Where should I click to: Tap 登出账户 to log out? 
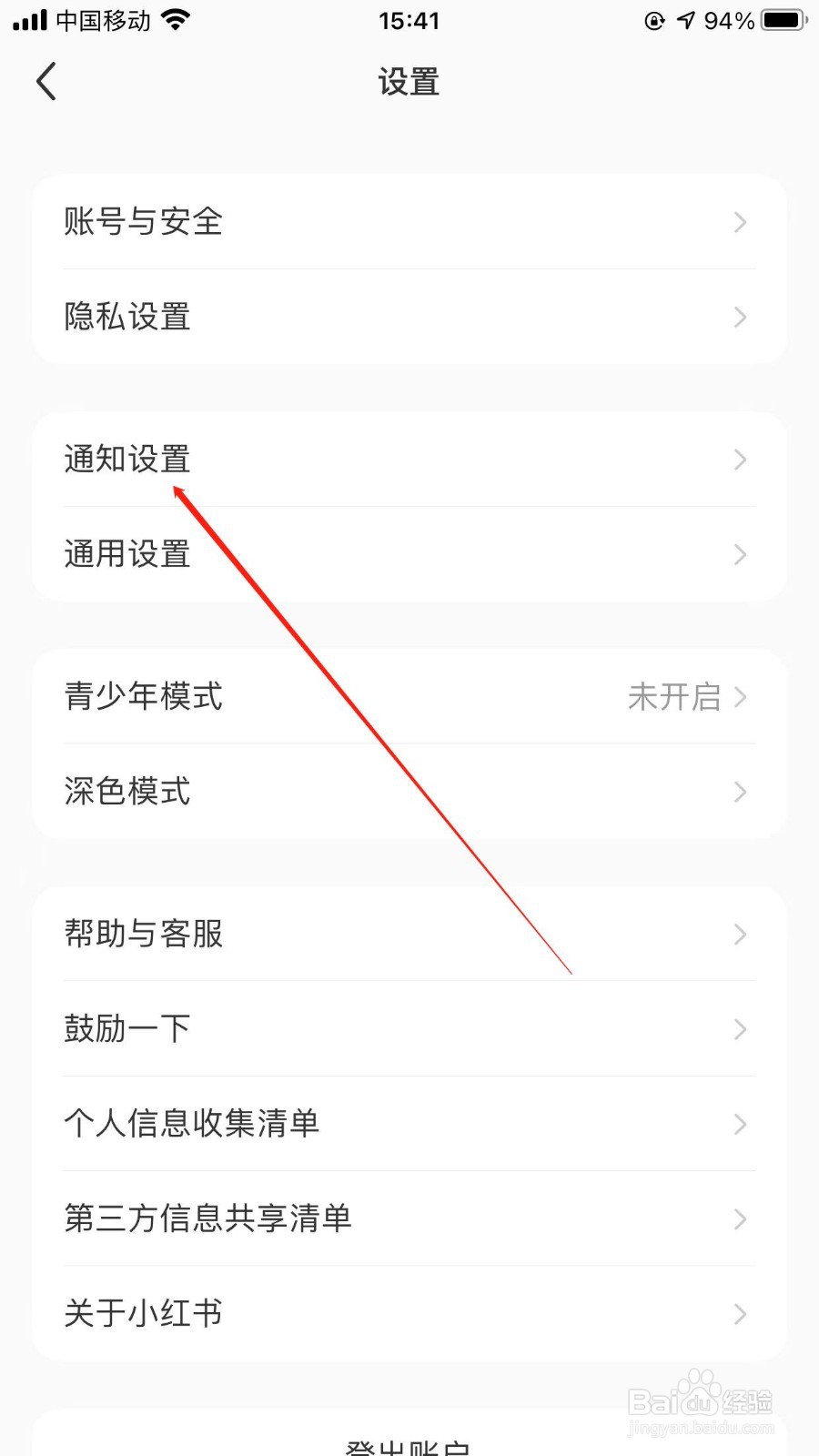coord(409,1447)
